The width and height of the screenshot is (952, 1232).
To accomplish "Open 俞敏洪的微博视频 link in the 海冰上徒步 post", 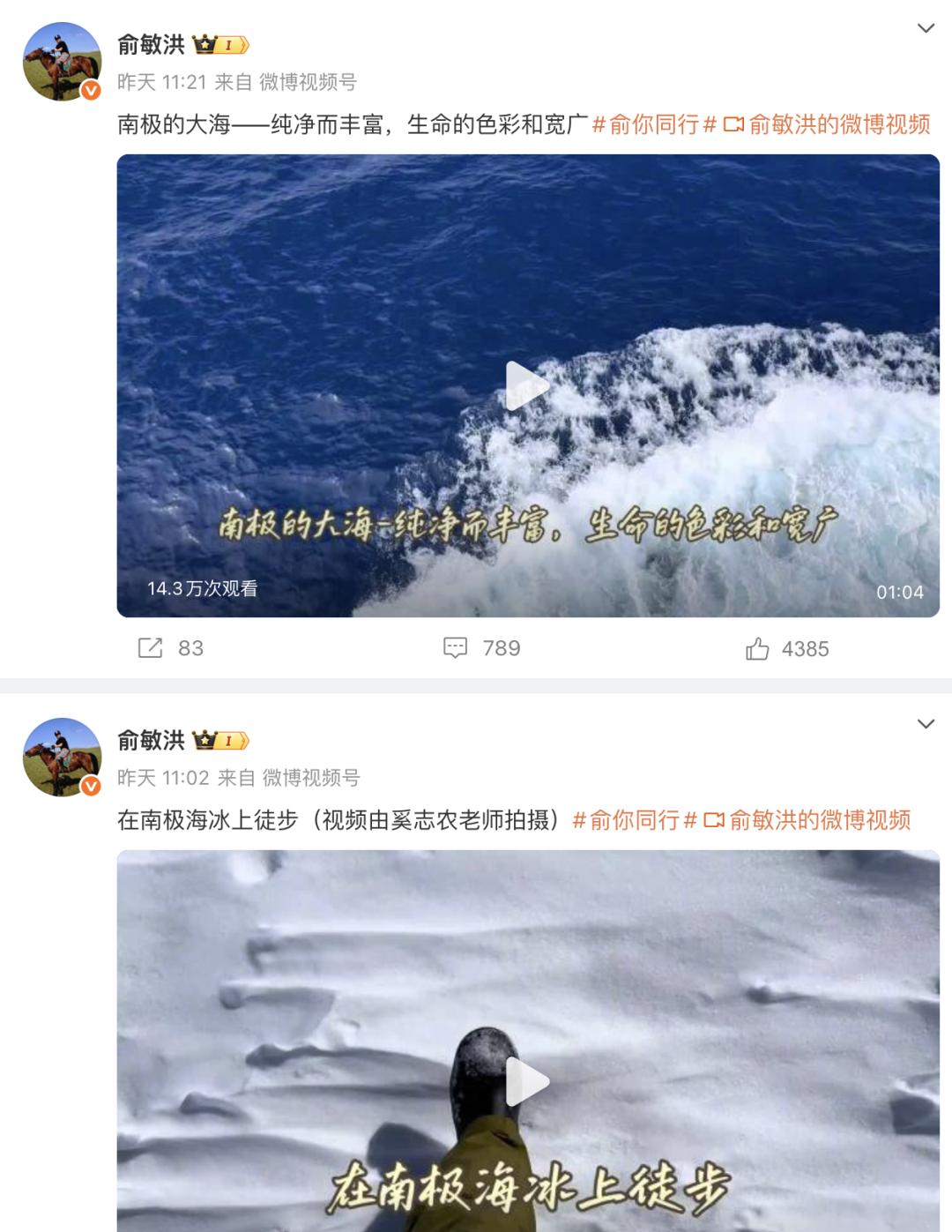I will pyautogui.click(x=809, y=820).
